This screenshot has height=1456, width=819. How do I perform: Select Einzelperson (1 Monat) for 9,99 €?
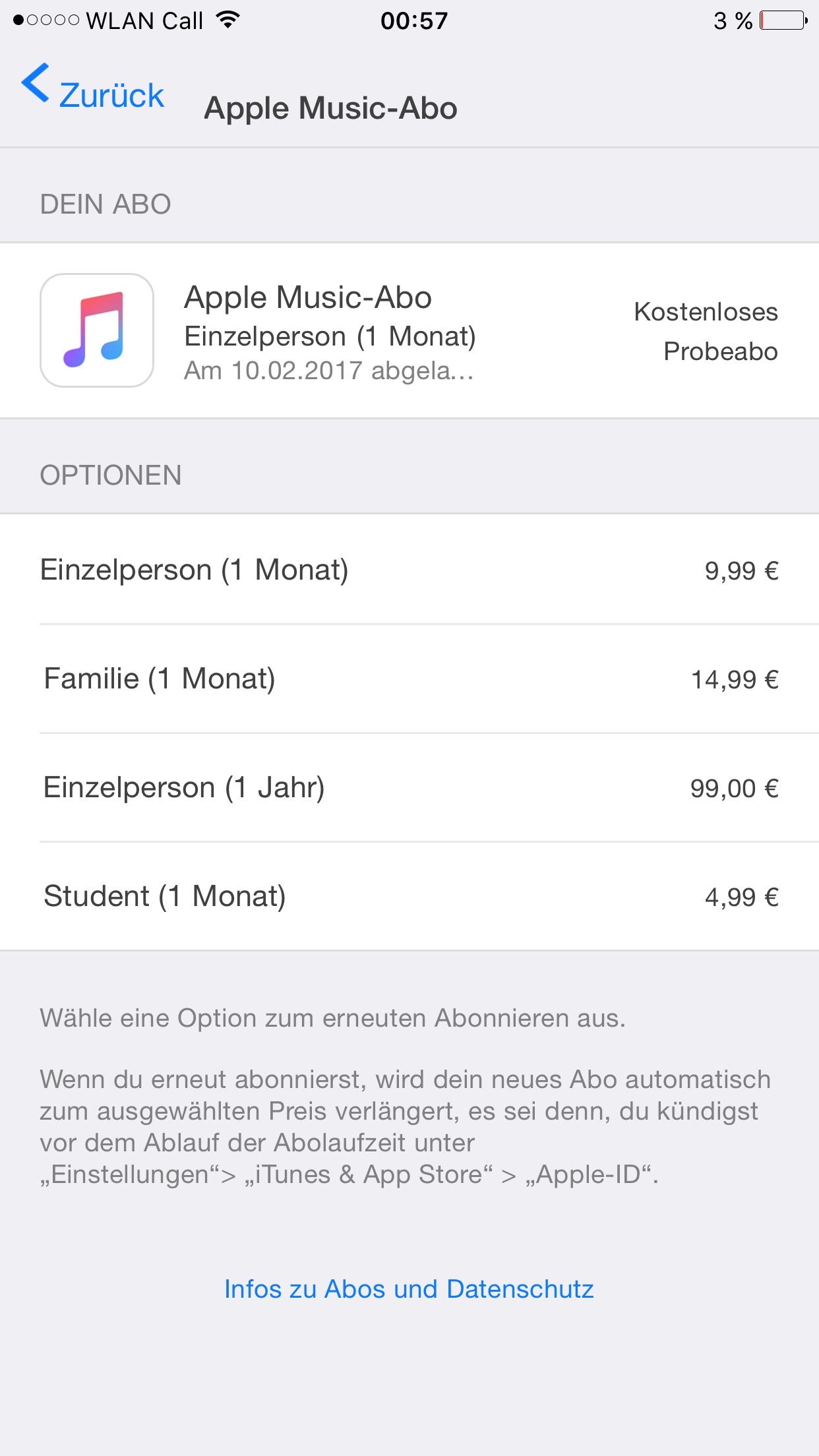[x=409, y=570]
